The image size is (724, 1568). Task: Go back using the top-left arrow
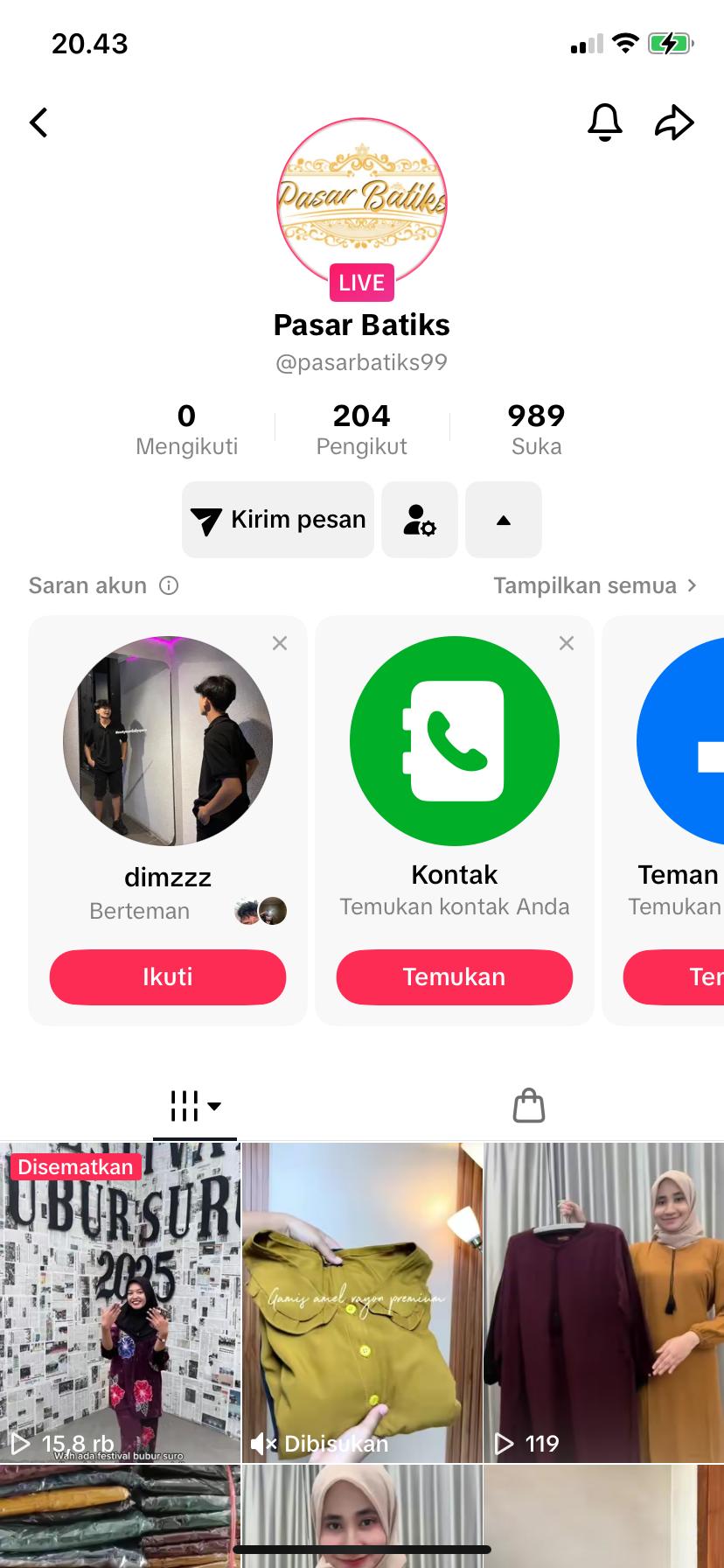38,122
